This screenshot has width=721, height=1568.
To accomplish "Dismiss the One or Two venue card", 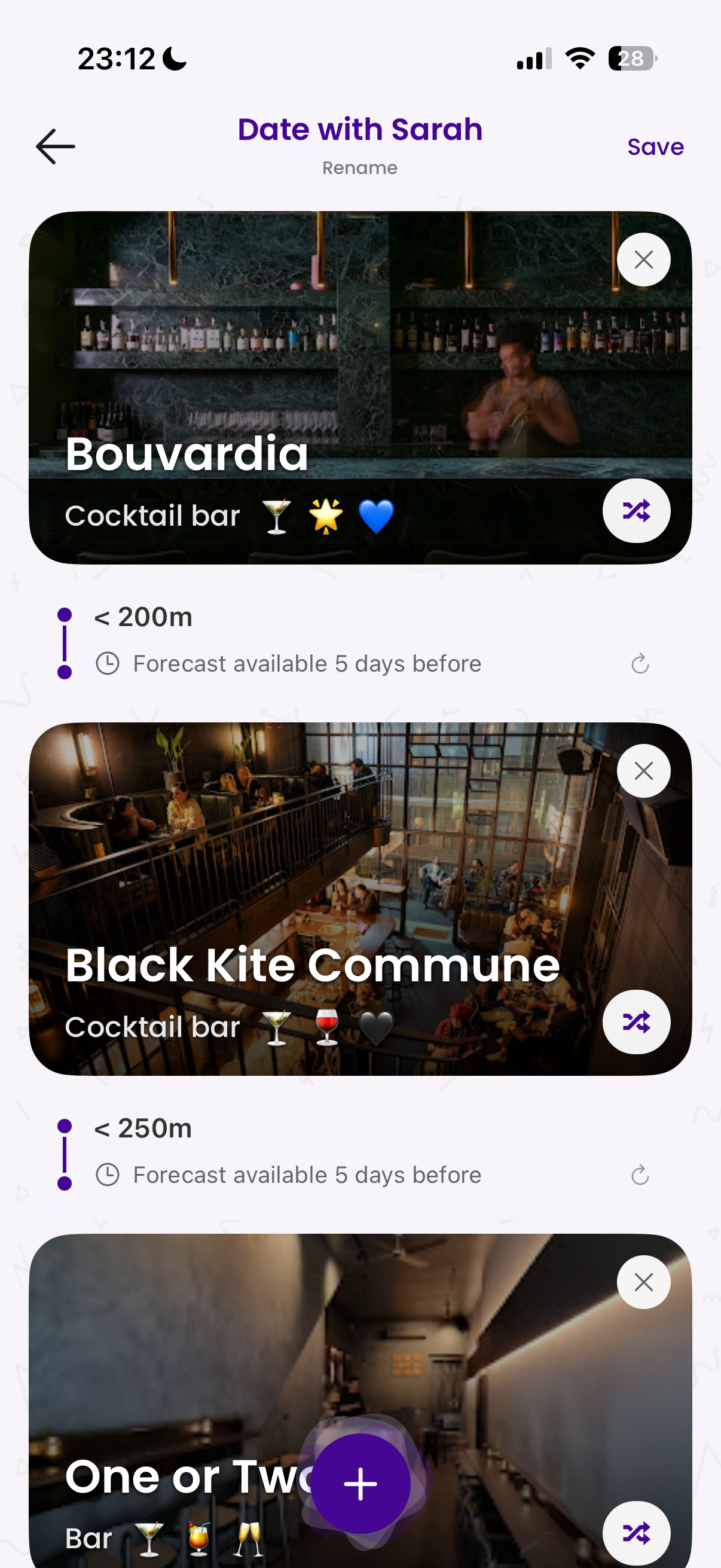I will (x=644, y=1282).
